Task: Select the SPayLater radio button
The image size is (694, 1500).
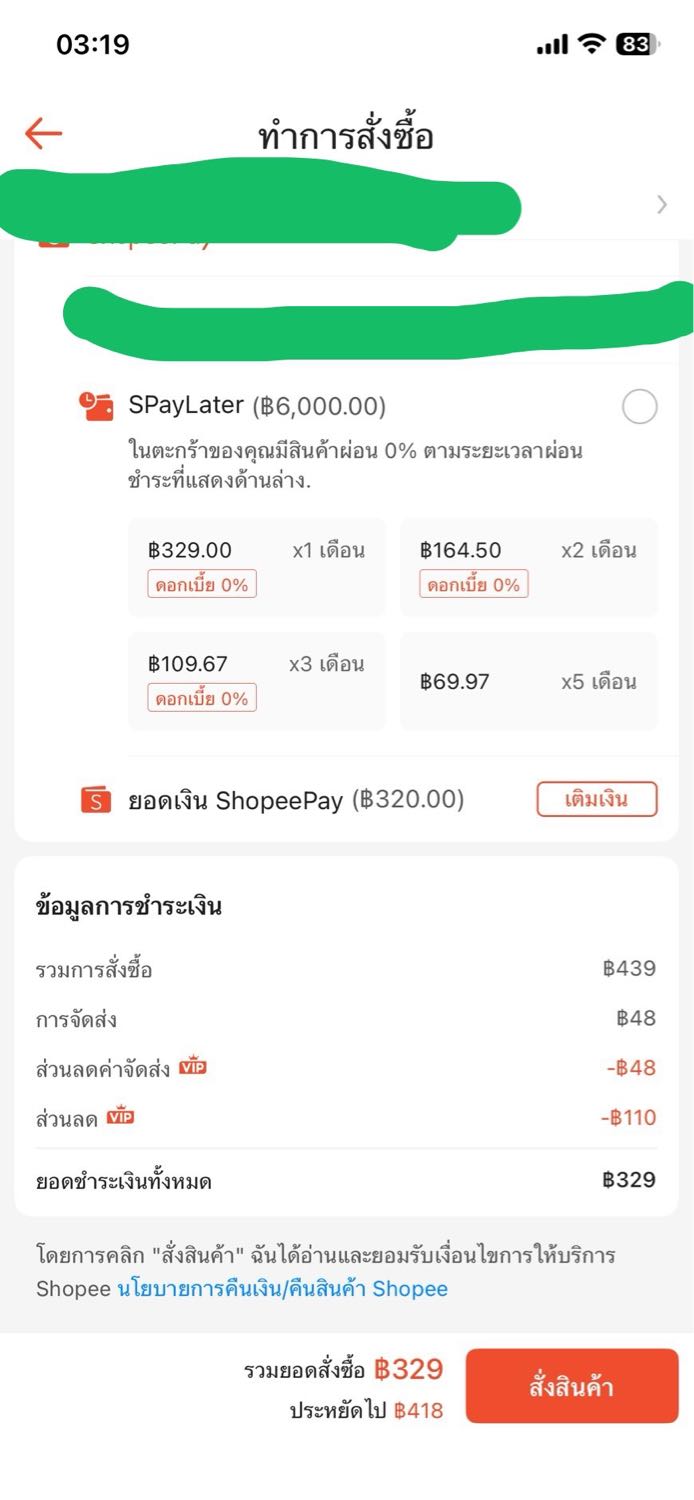Action: click(639, 407)
